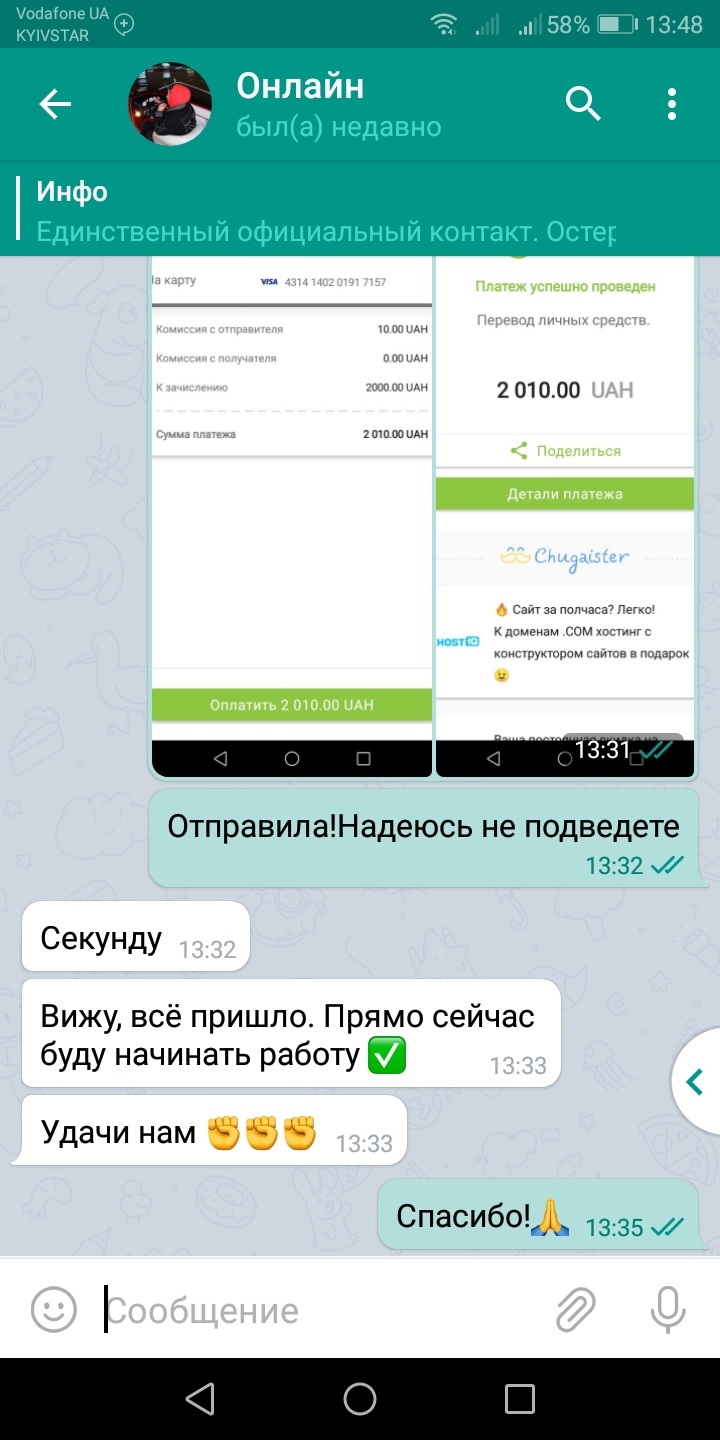Attach a file with the paperclip
Image resolution: width=720 pixels, height=1440 pixels.
576,1310
